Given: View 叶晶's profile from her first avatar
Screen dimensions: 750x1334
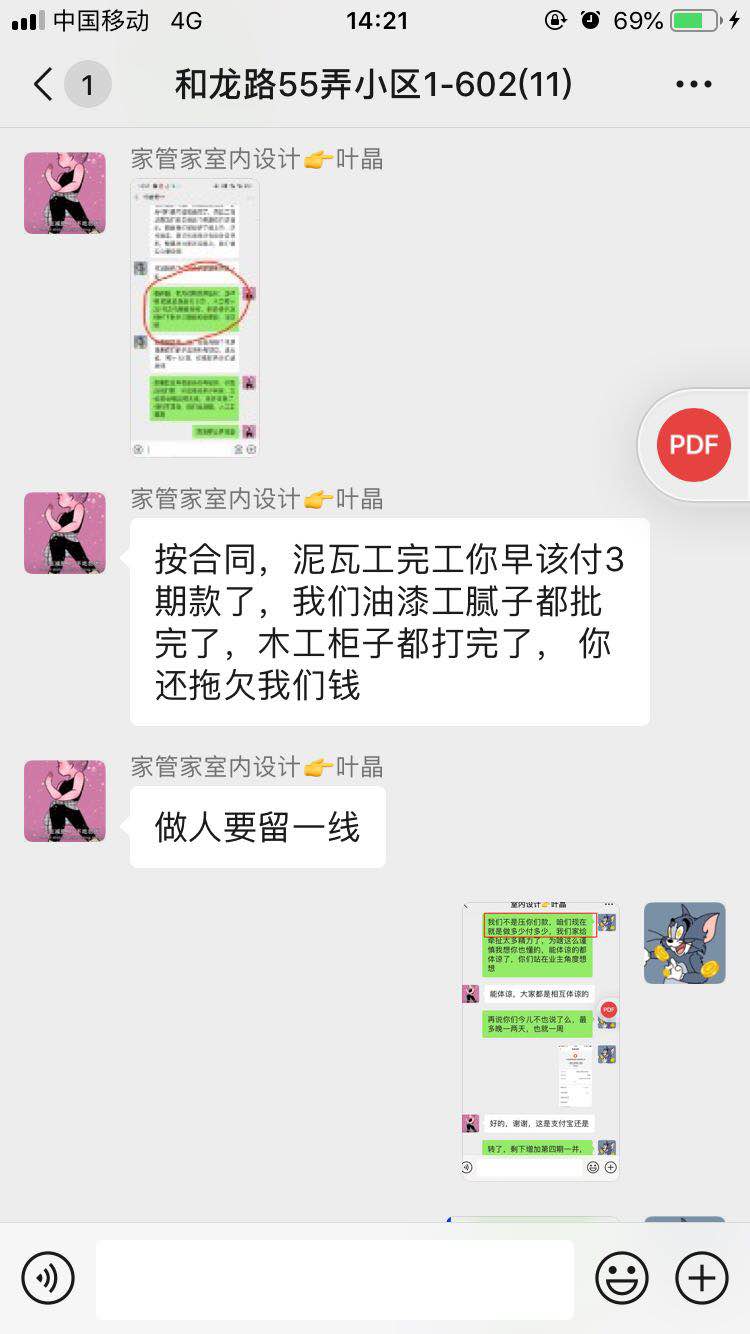Looking at the screenshot, I should coord(65,193).
